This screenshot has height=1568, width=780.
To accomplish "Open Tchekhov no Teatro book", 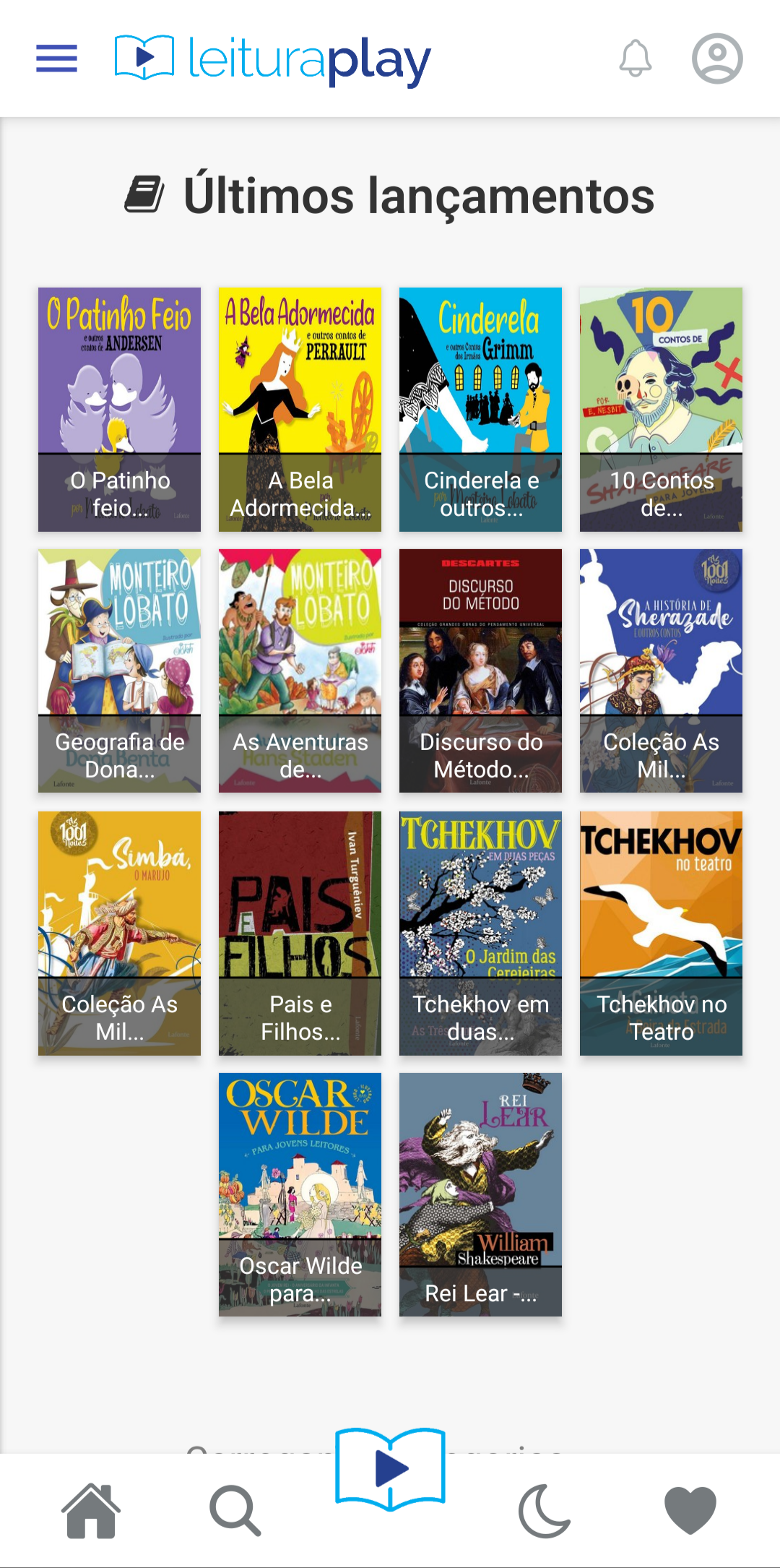I will point(661,933).
